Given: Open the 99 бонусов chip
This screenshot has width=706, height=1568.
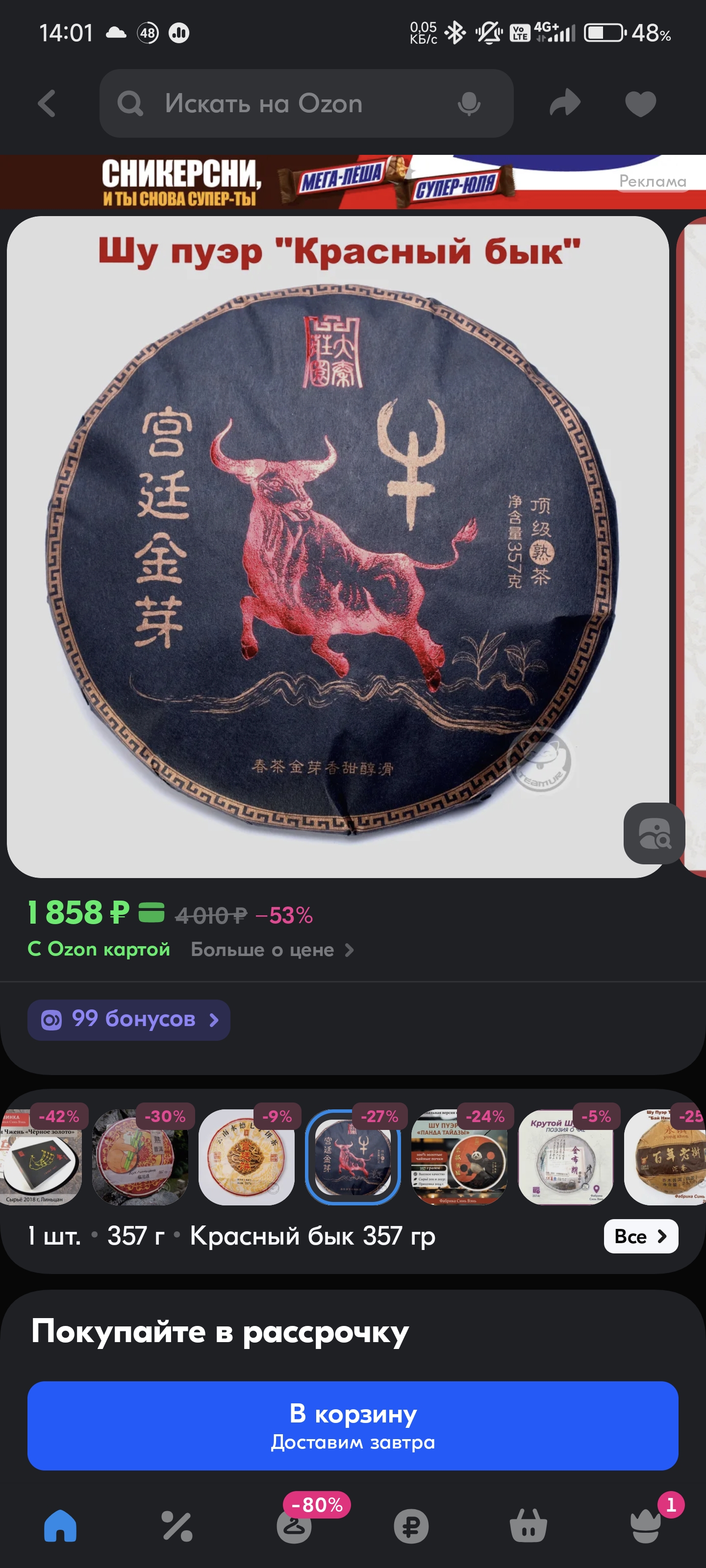Looking at the screenshot, I should pyautogui.click(x=128, y=1020).
